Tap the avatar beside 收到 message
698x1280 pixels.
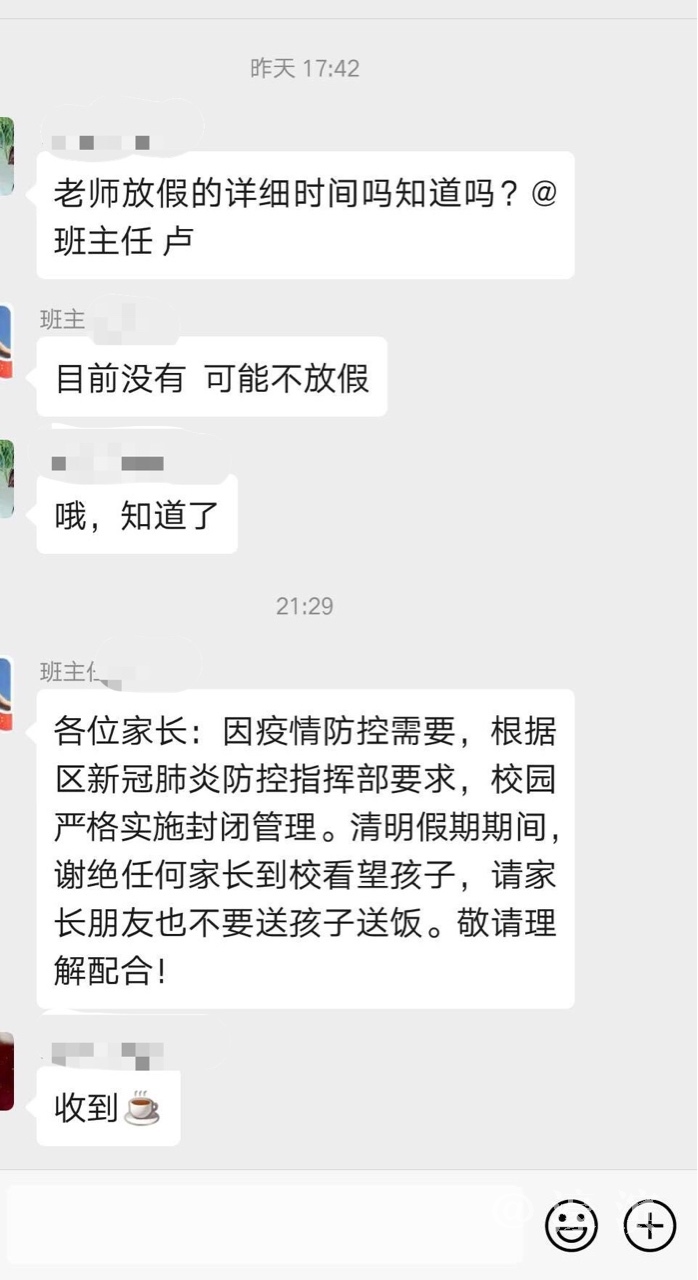point(6,1071)
